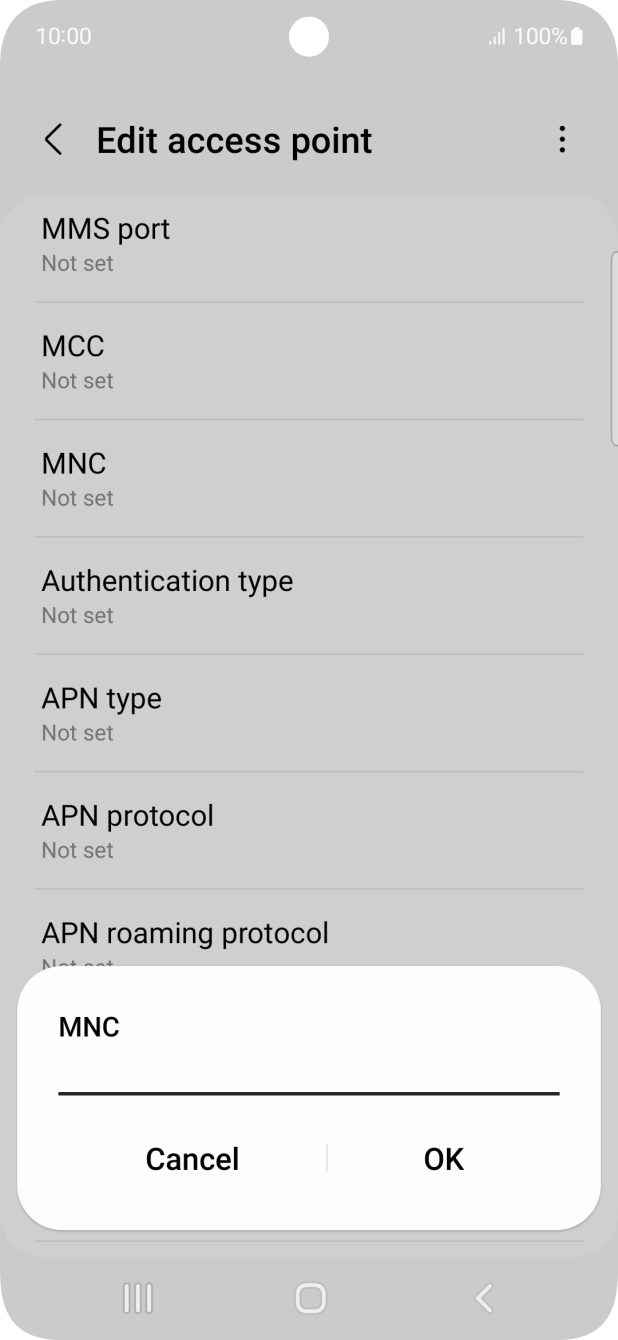Open the MMS port setting
Viewport: 618px width, 1340px height.
point(308,244)
